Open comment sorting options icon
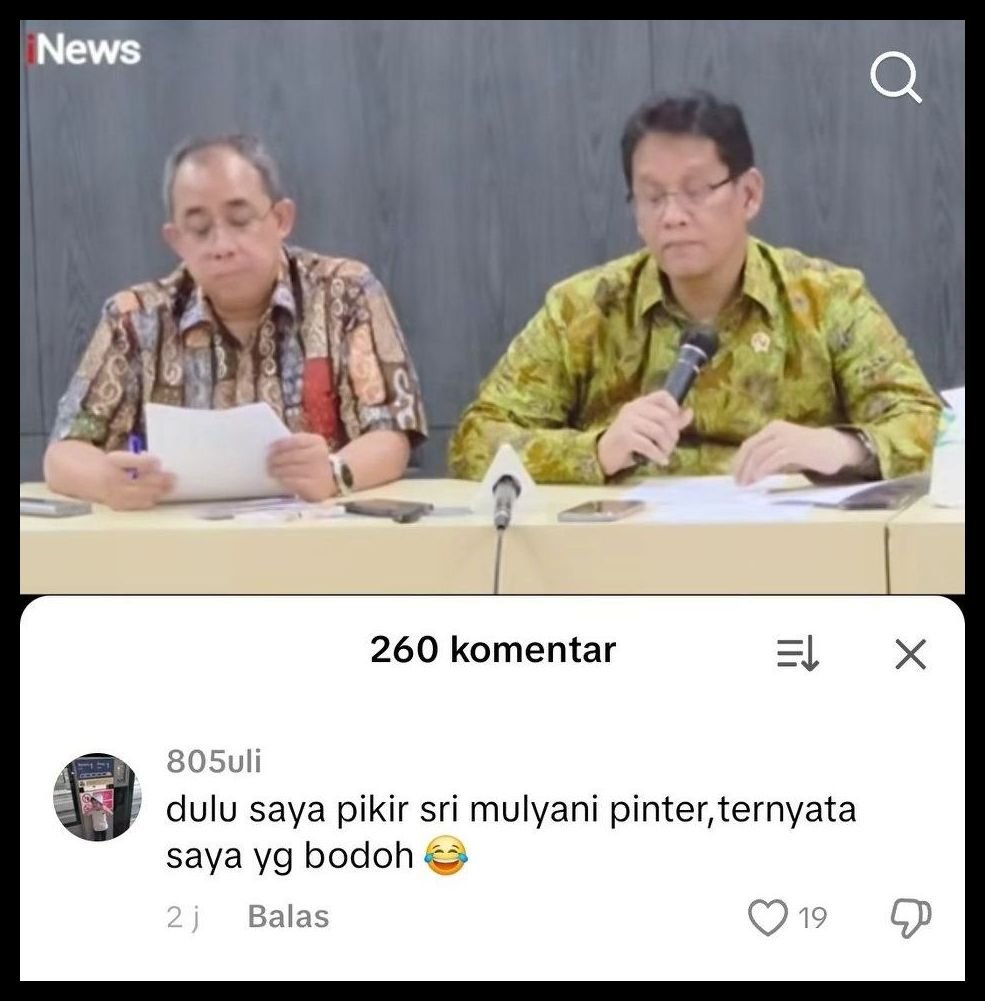Viewport: 985px width, 1001px height. tap(797, 654)
